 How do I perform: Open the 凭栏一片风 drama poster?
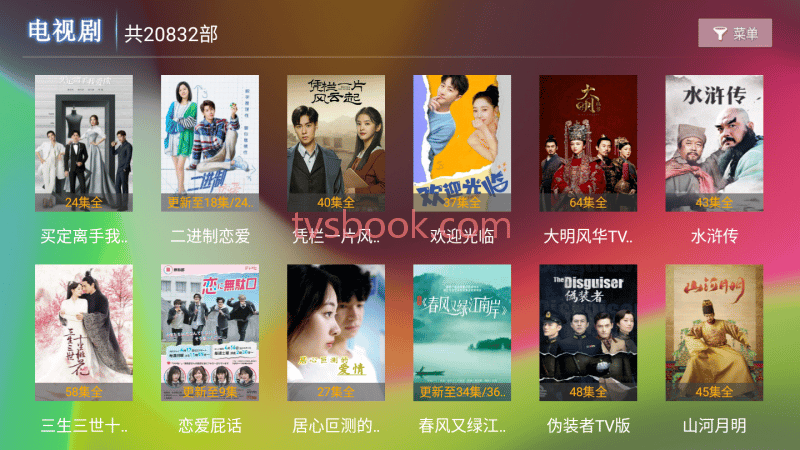(336, 143)
